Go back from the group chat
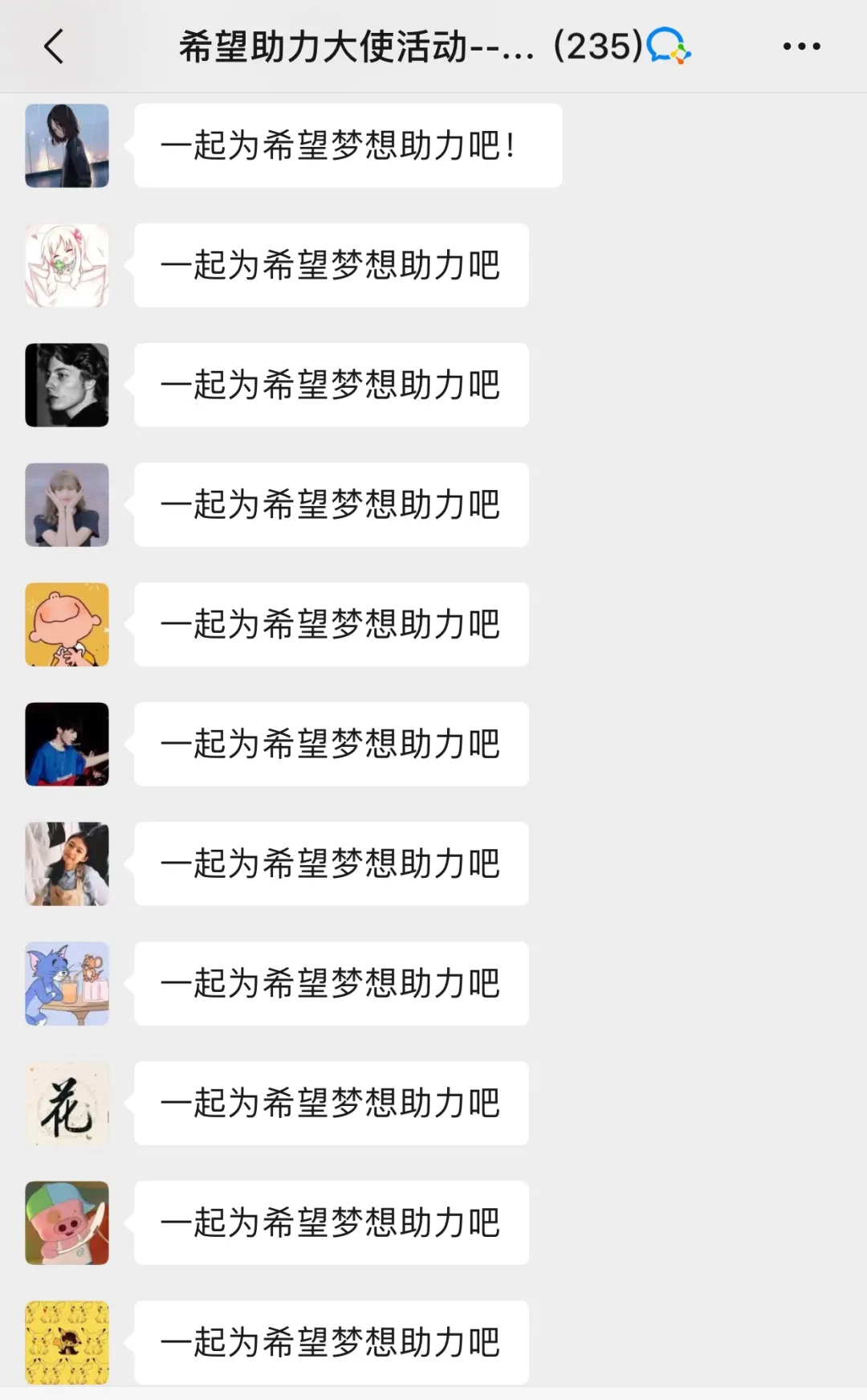This screenshot has width=867, height=1400. [x=54, y=47]
